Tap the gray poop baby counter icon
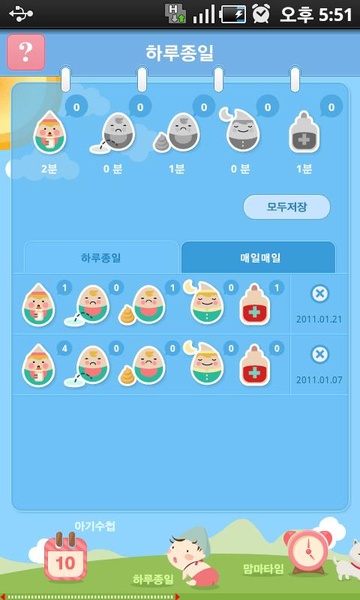This screenshot has width=360, height=600. 176,133
